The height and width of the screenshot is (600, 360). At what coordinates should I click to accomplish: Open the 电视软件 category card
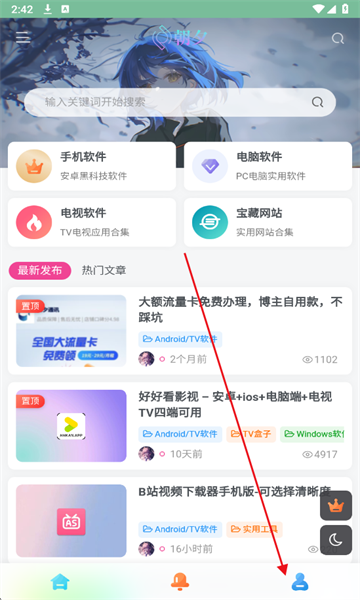point(92,222)
